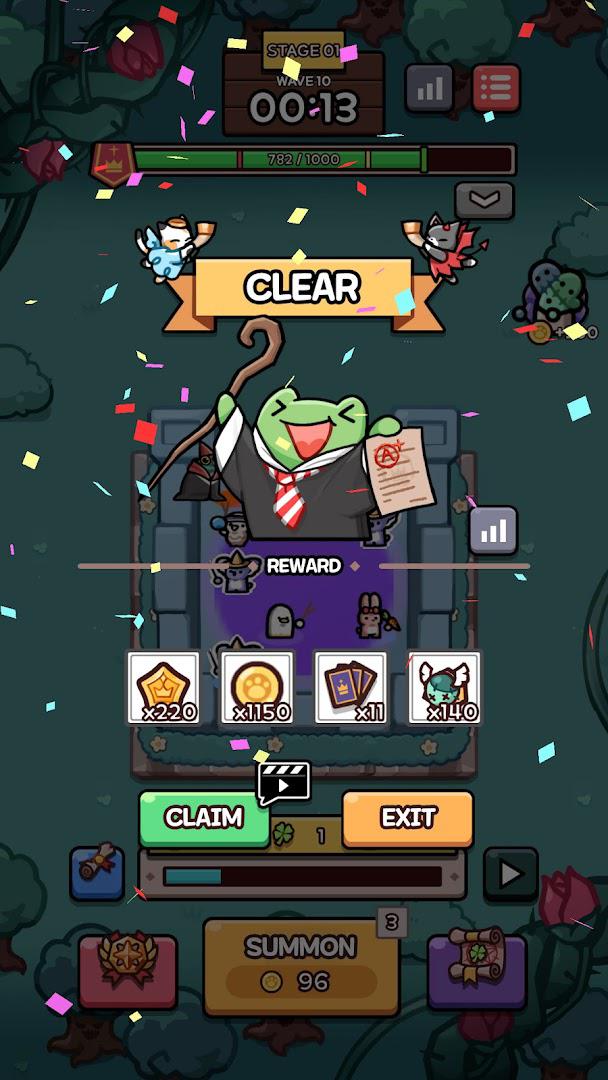View the x220 gold badge reward
The width and height of the screenshot is (608, 1080).
pos(164,687)
